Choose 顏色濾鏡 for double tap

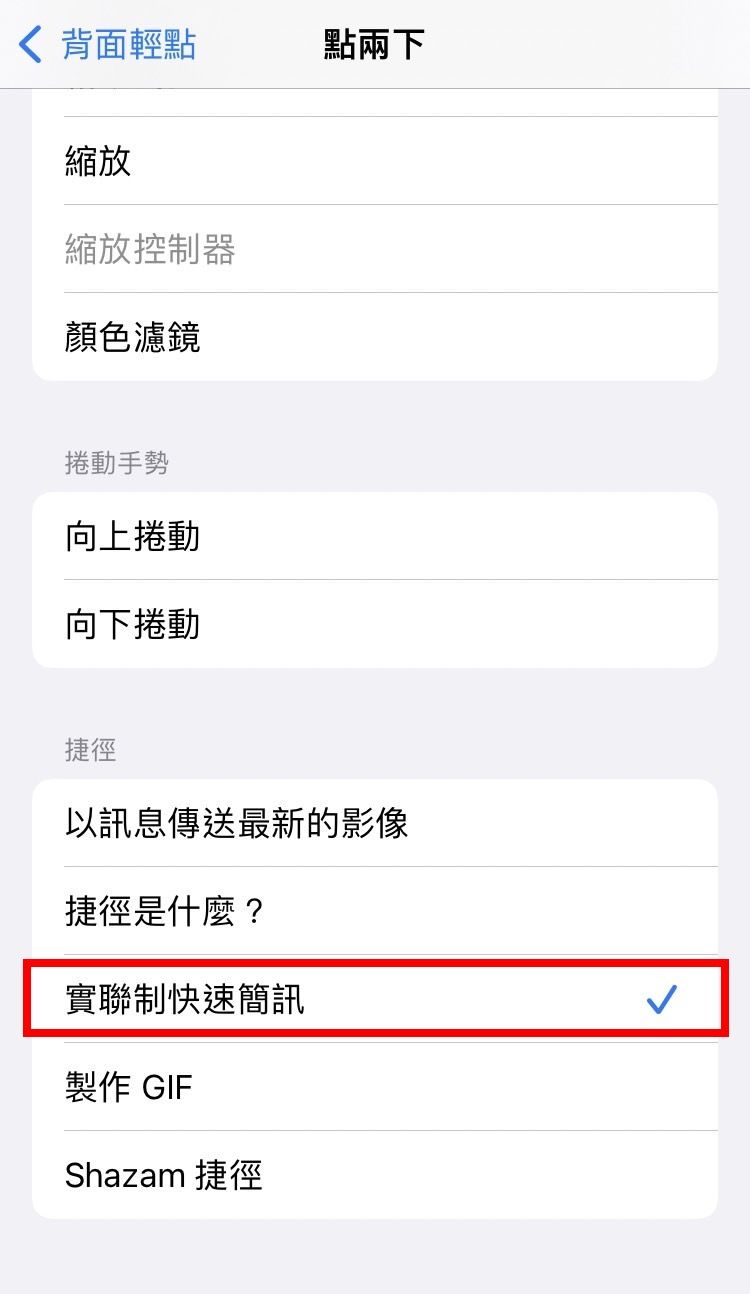375,337
